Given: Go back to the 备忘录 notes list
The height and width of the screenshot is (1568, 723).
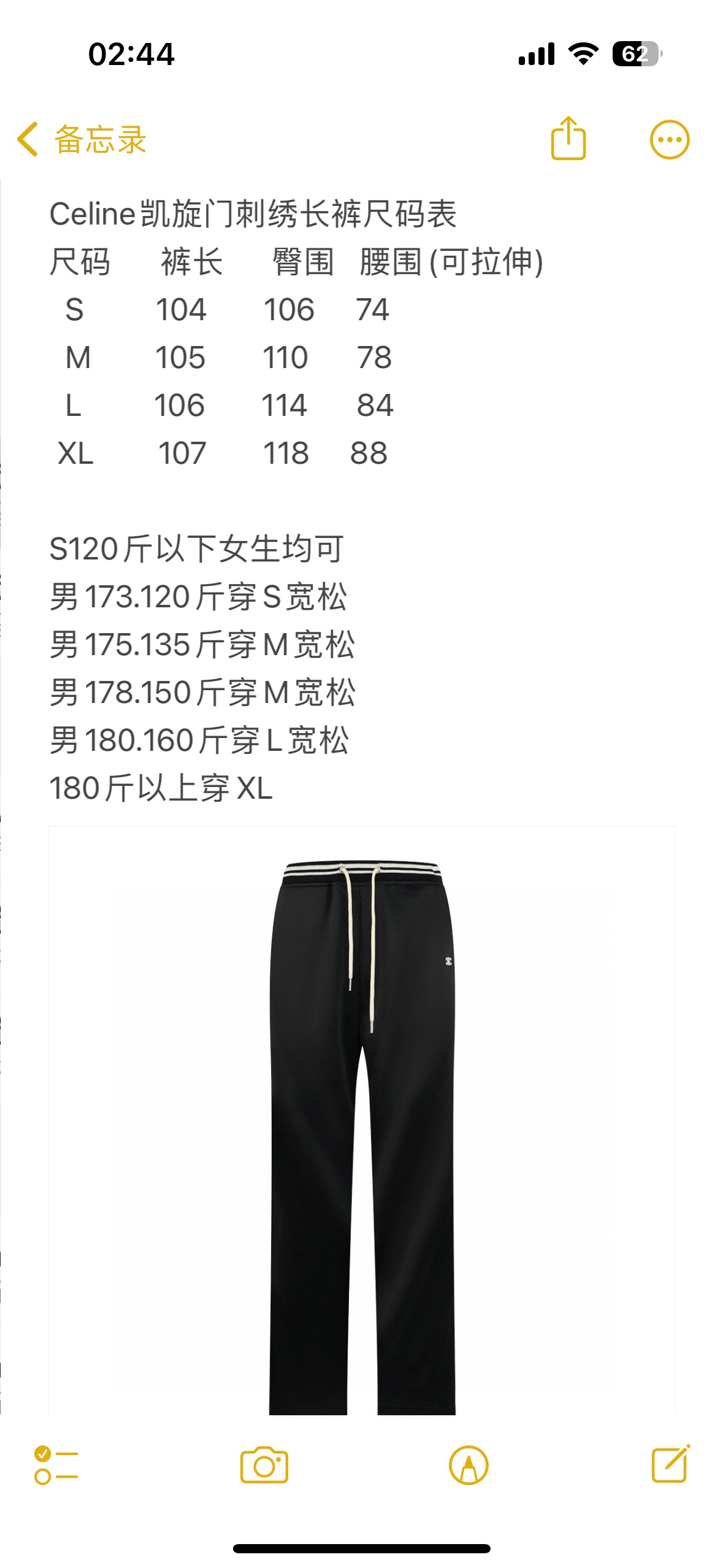Looking at the screenshot, I should pyautogui.click(x=82, y=140).
